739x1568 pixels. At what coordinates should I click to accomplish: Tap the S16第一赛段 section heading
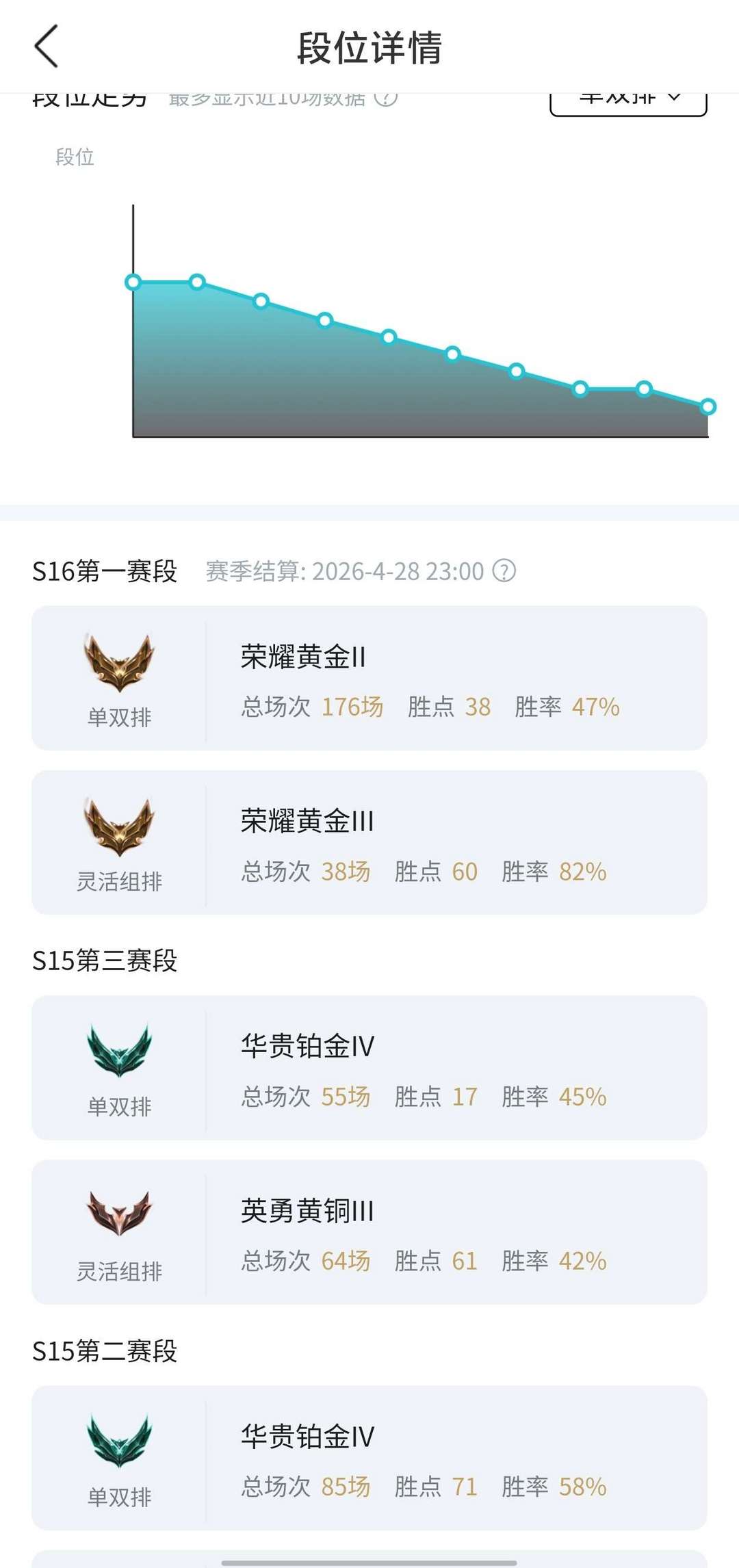tap(104, 570)
